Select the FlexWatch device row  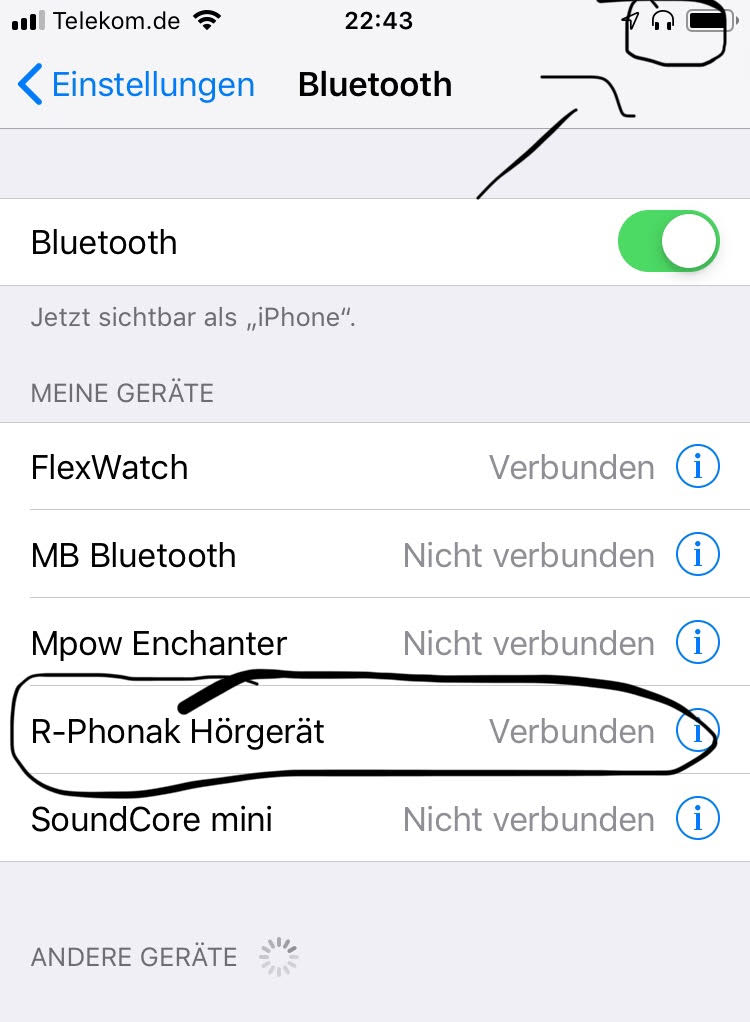(300, 467)
